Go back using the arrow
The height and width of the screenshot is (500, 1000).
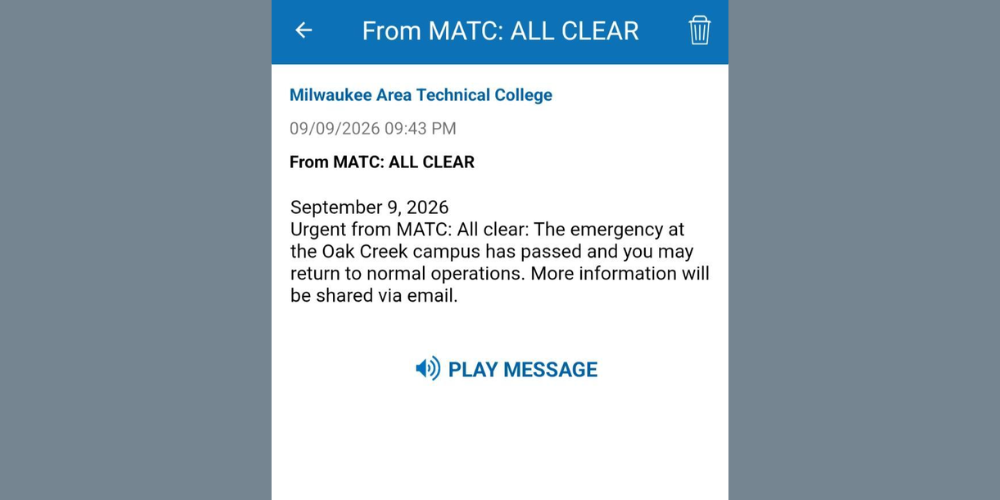click(x=304, y=30)
